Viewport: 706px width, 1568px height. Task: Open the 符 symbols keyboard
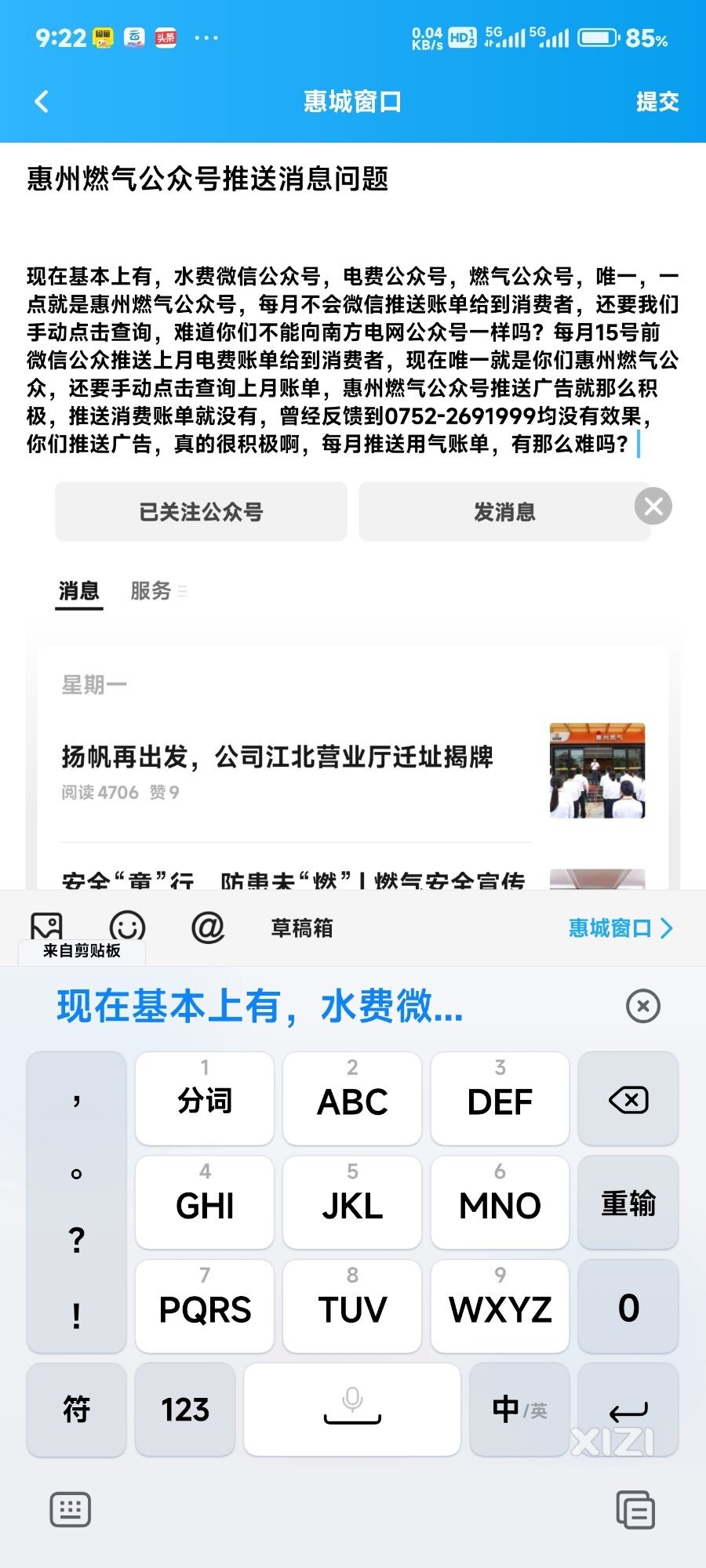pos(76,1410)
